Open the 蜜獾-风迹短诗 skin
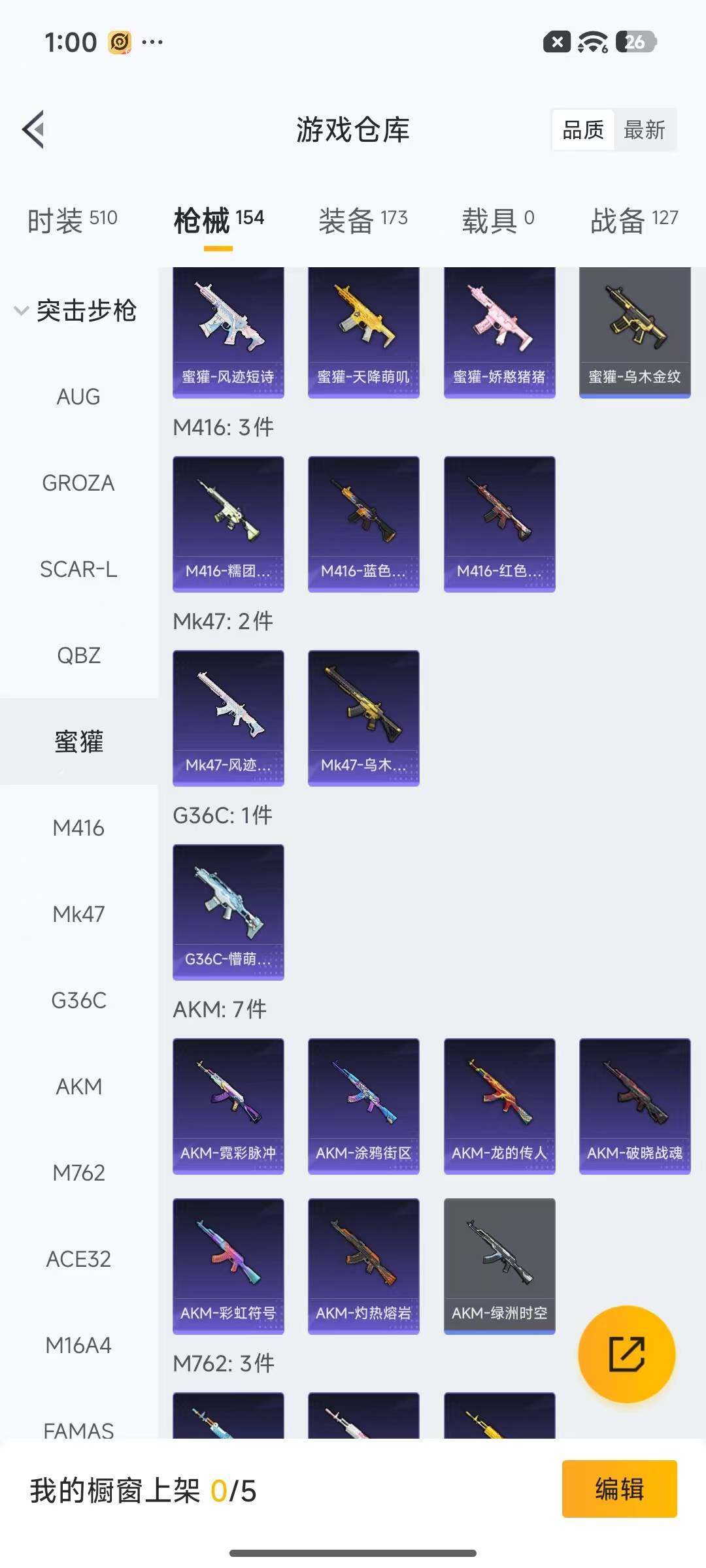Image resolution: width=706 pixels, height=1568 pixels. [x=228, y=332]
